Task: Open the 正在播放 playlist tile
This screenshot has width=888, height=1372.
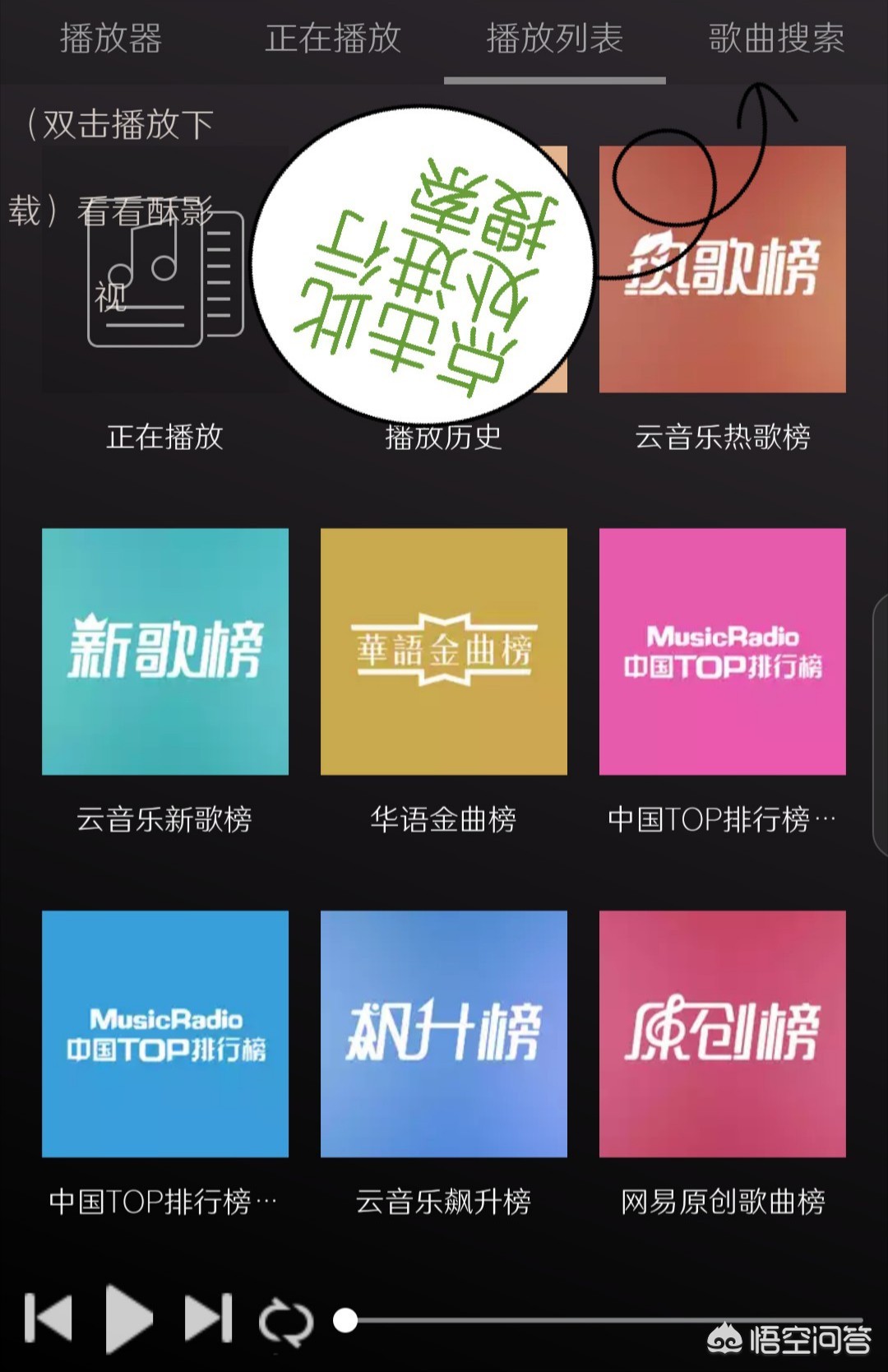Action: pyautogui.click(x=165, y=270)
